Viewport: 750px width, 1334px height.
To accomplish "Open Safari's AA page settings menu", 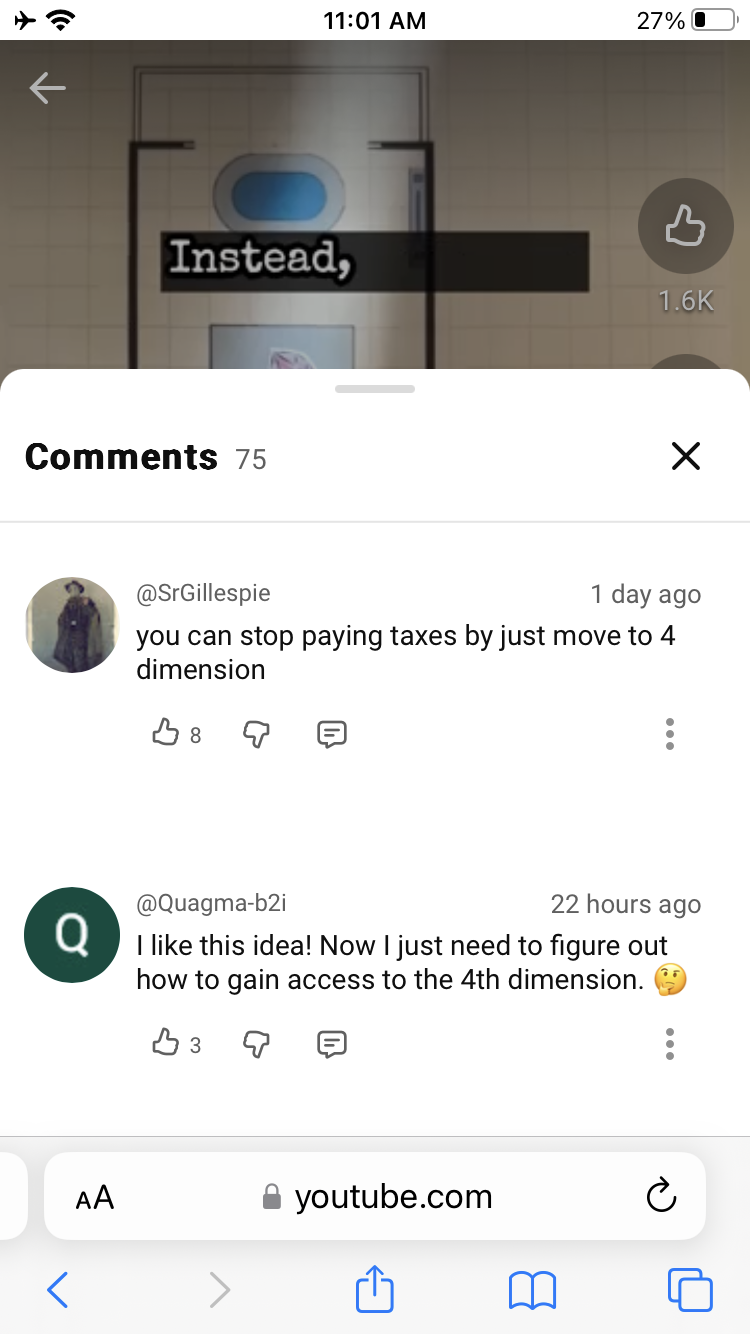I will (95, 1197).
